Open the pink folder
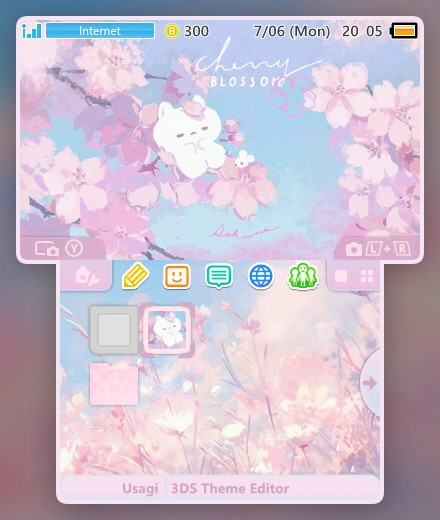This screenshot has width=440, height=520. tap(114, 384)
